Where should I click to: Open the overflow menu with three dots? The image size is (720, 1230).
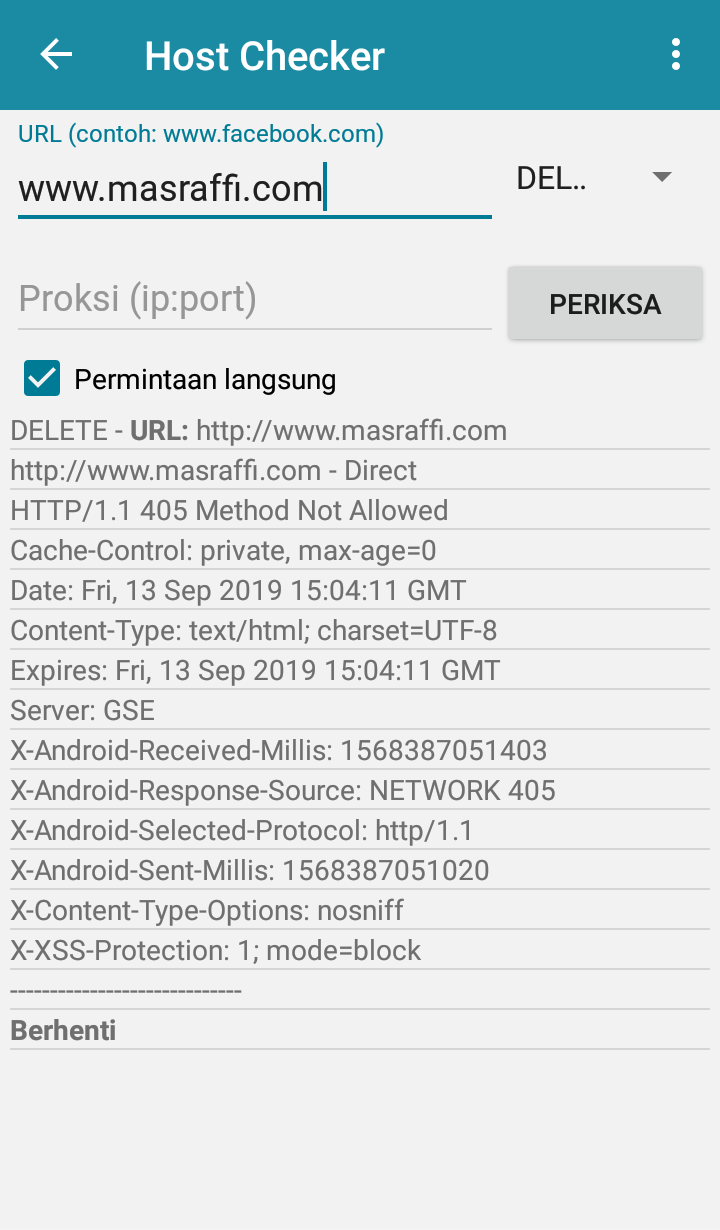tap(677, 55)
